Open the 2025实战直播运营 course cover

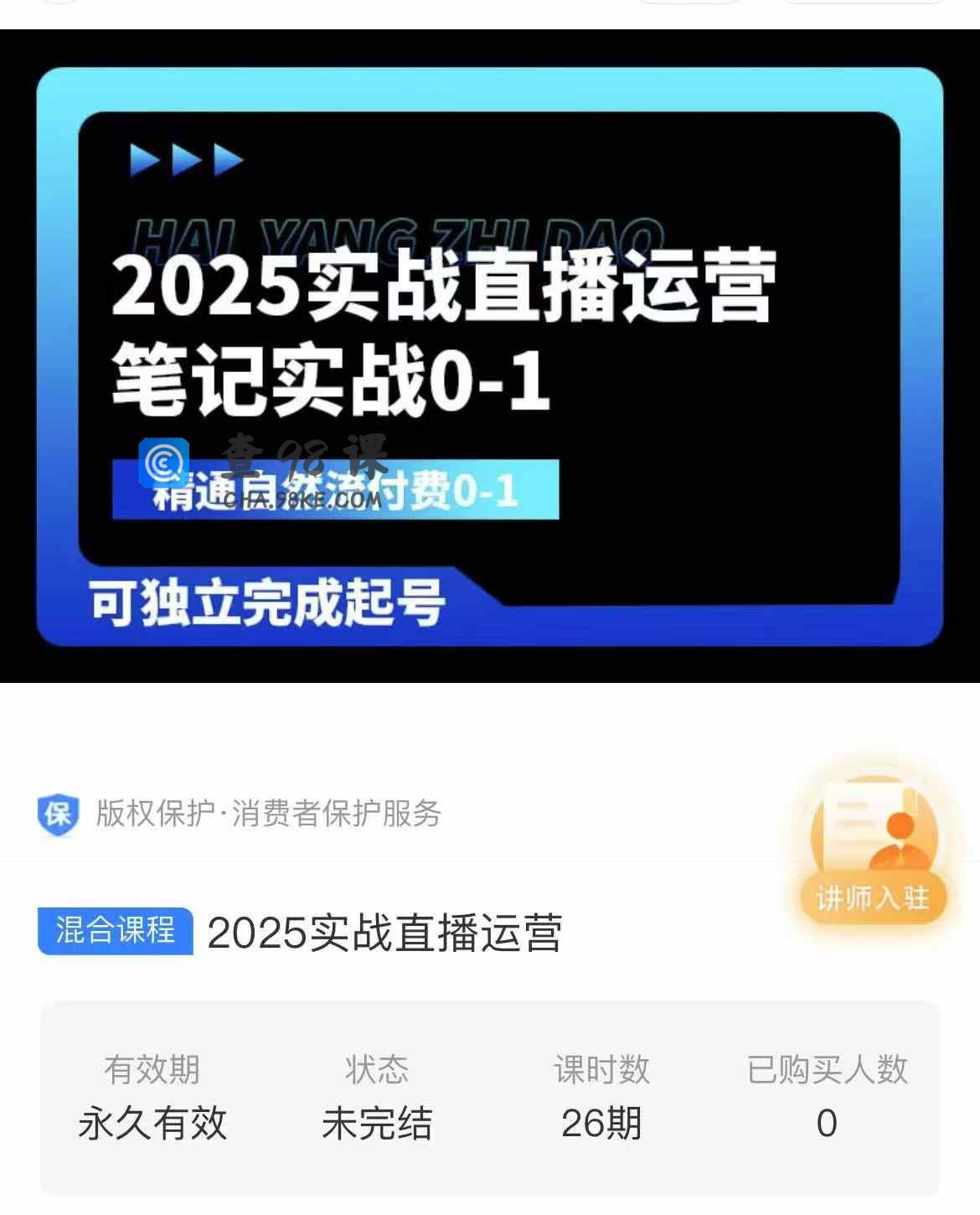tap(490, 356)
